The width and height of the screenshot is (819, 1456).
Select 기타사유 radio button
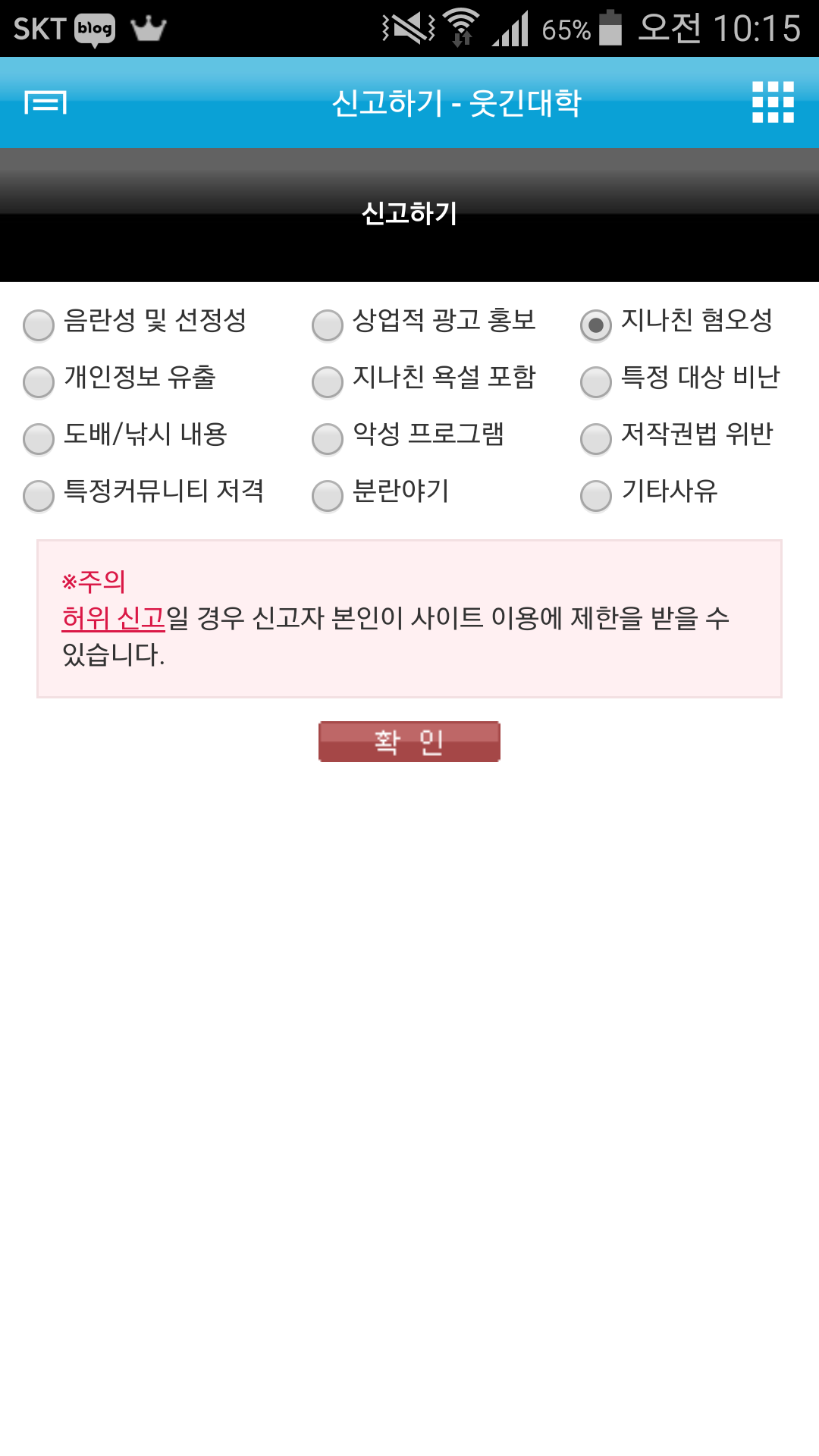[596, 496]
